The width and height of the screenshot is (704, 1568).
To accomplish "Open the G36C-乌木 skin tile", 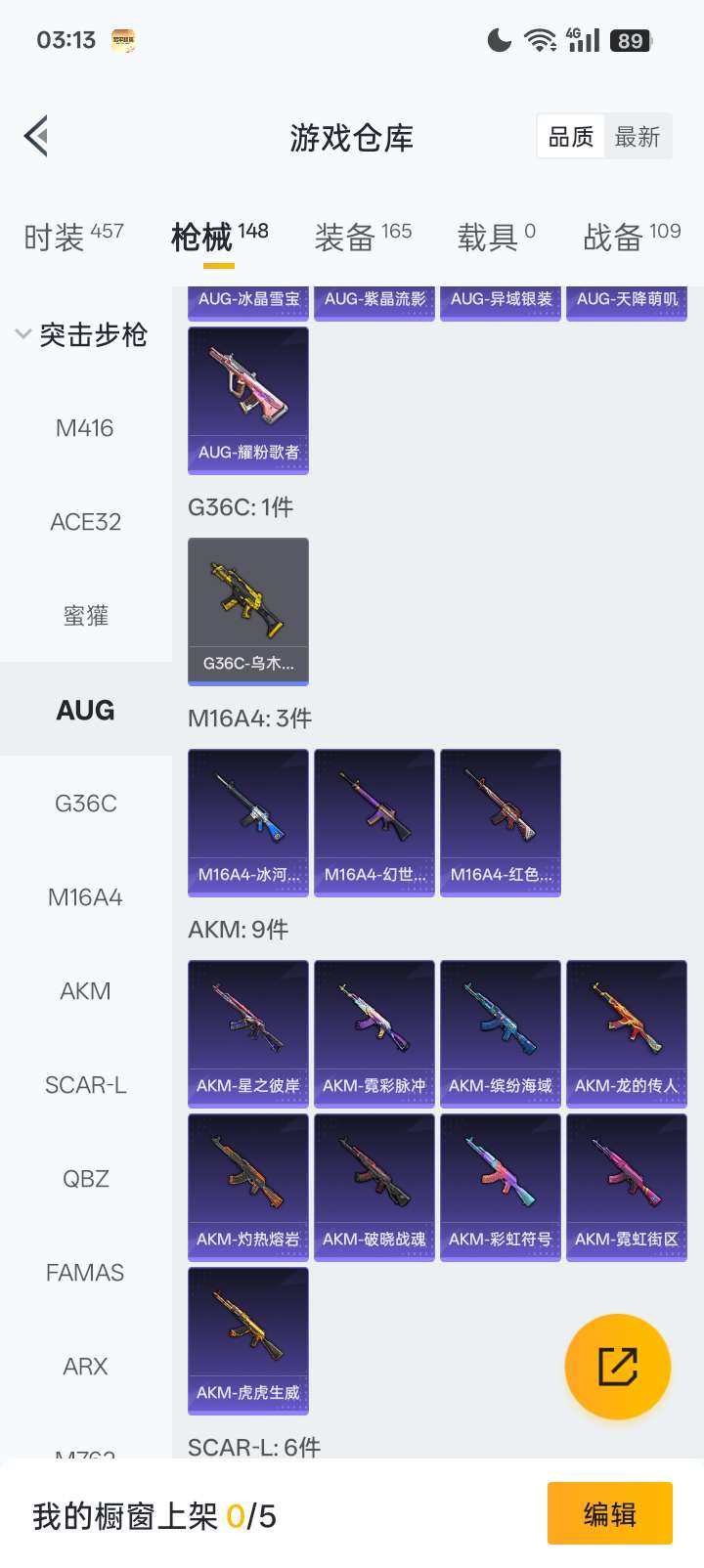I will [x=248, y=611].
